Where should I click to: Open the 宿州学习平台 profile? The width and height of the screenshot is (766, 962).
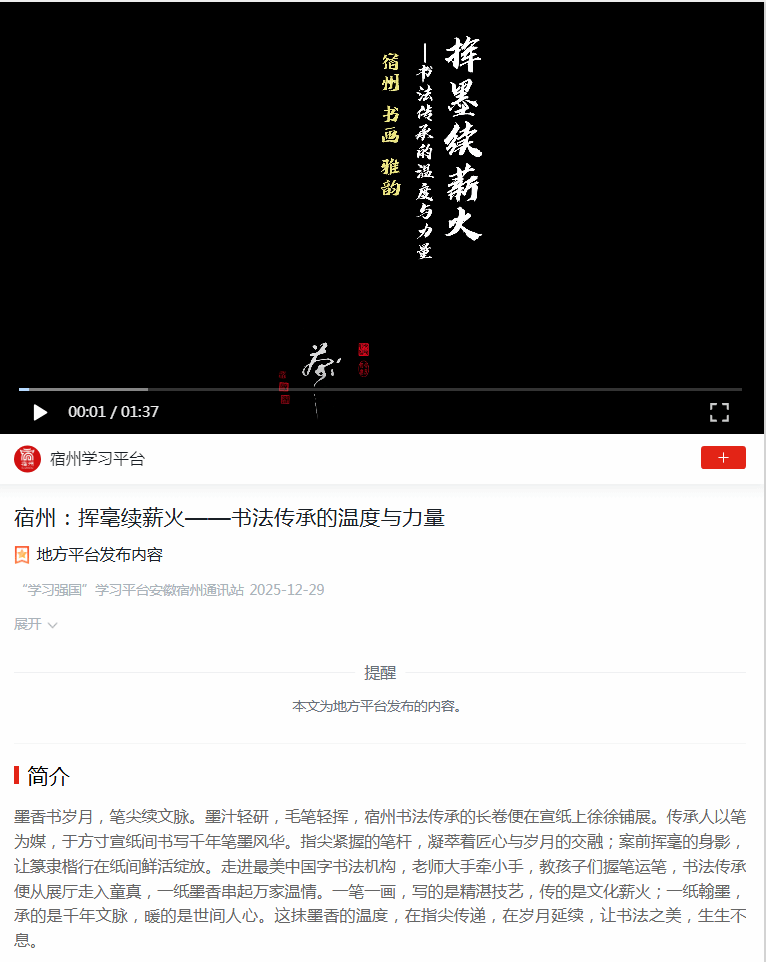tap(97, 459)
